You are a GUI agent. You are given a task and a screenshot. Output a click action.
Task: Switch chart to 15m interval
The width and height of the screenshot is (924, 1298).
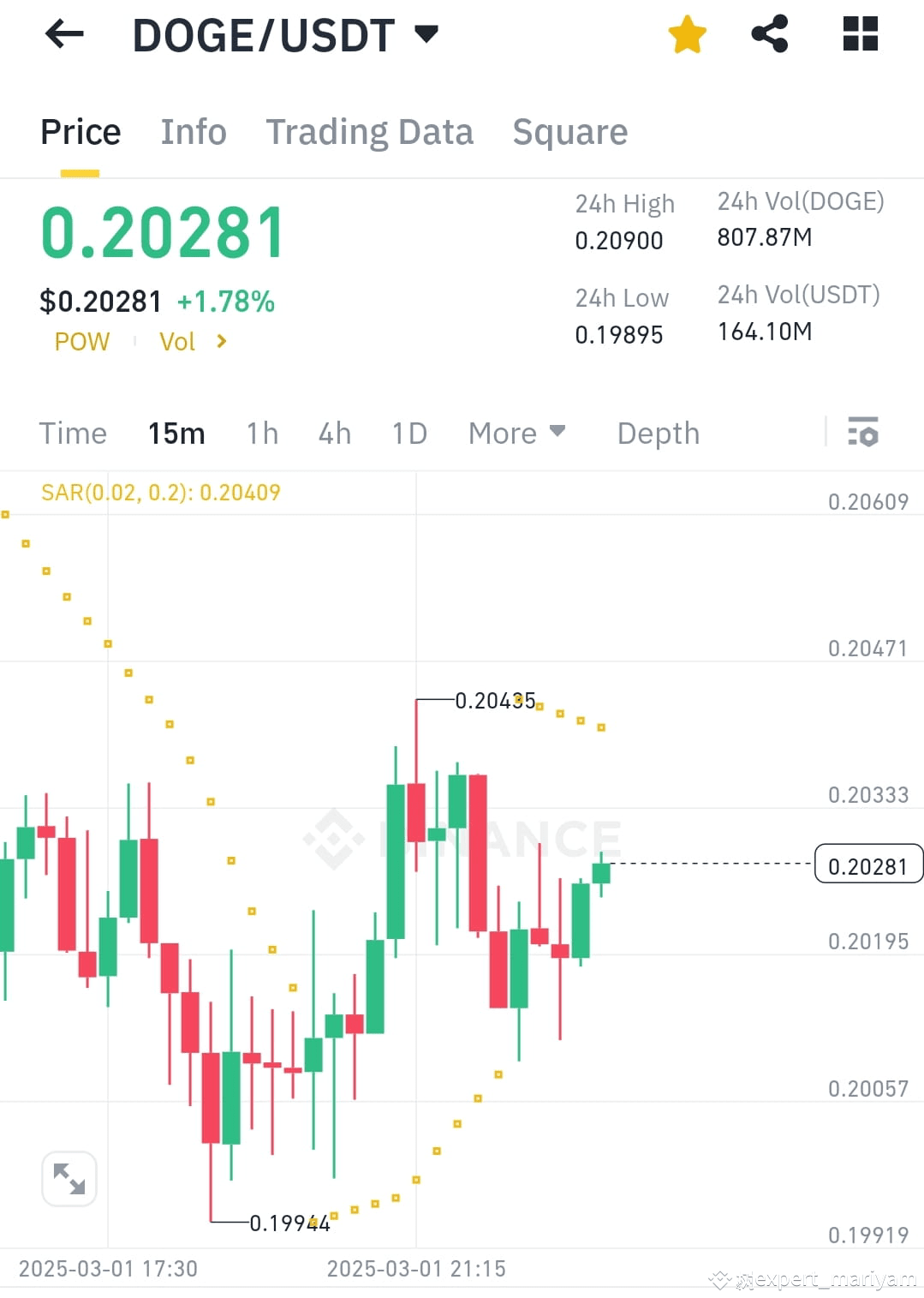pyautogui.click(x=176, y=434)
